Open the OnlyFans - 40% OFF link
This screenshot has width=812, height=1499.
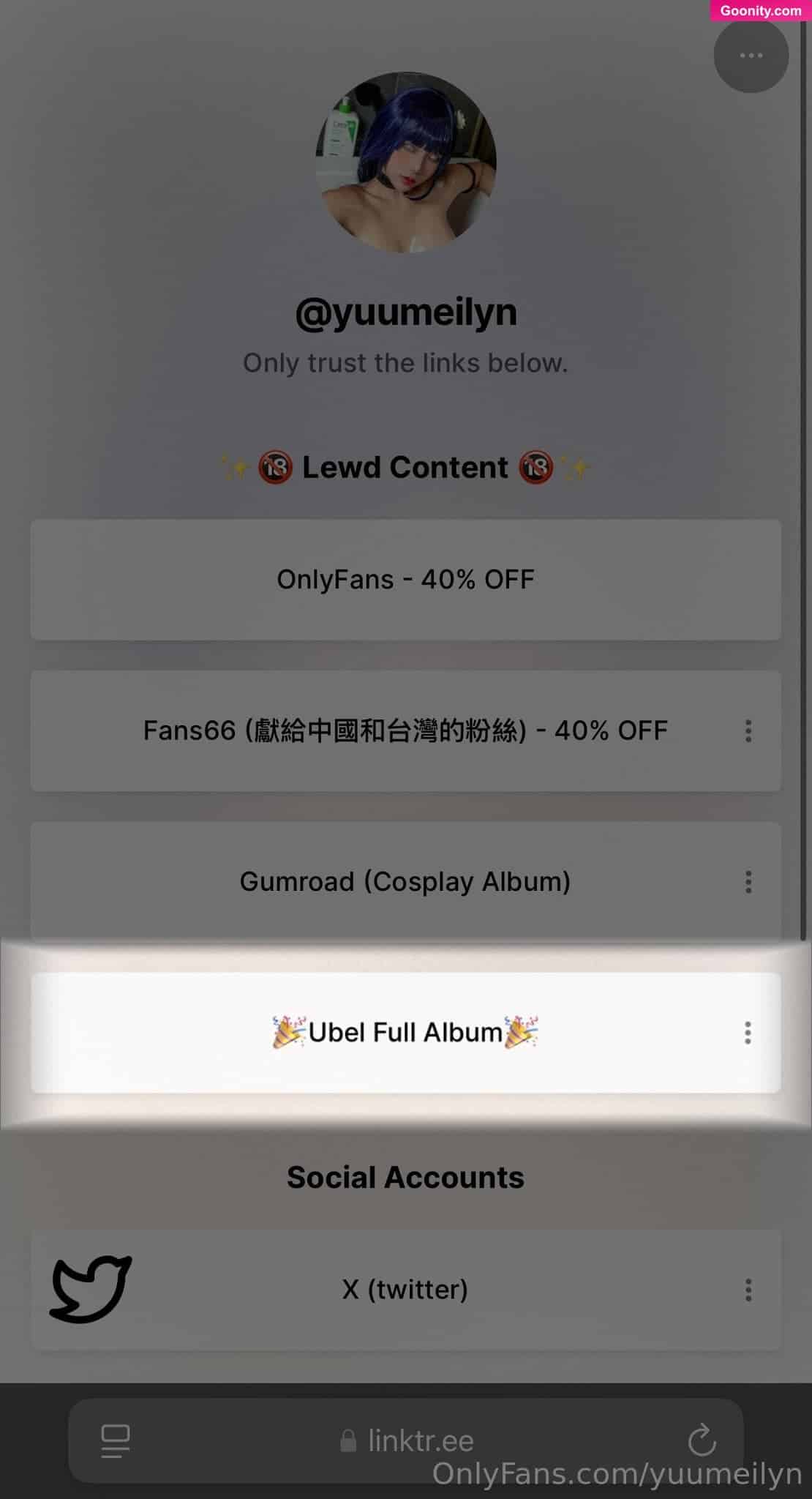click(x=405, y=580)
